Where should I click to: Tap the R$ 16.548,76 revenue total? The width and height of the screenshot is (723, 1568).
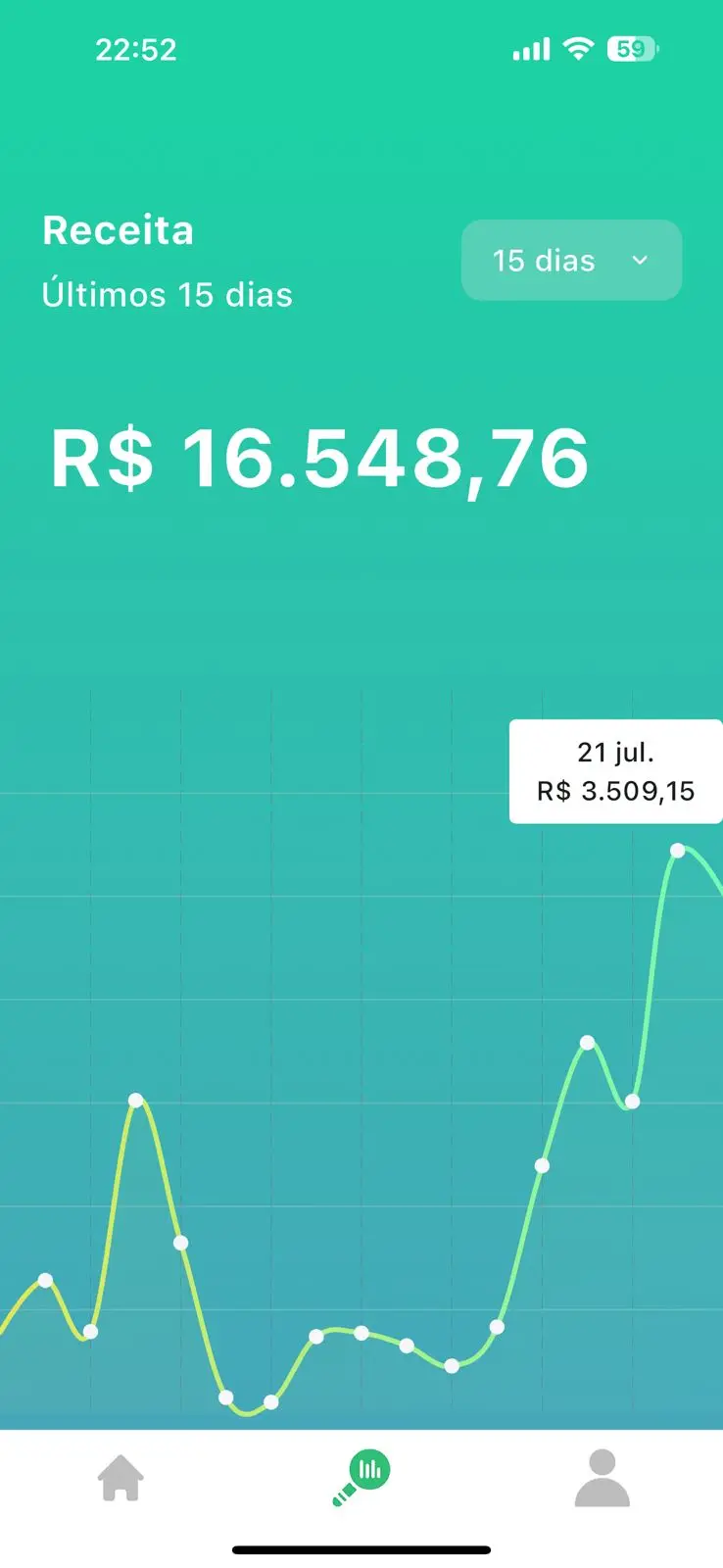tap(319, 457)
